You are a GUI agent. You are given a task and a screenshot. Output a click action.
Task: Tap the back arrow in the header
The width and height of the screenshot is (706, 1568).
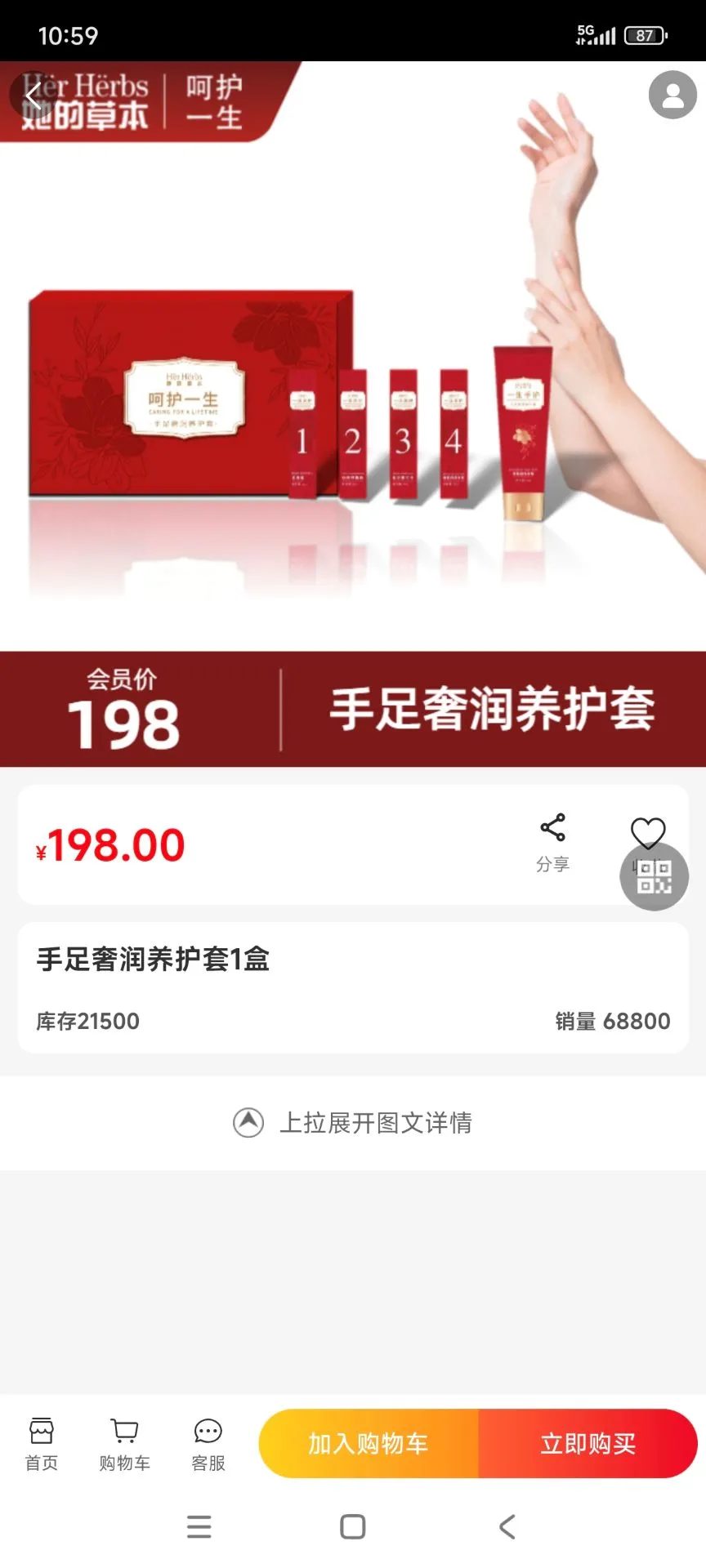point(31,96)
